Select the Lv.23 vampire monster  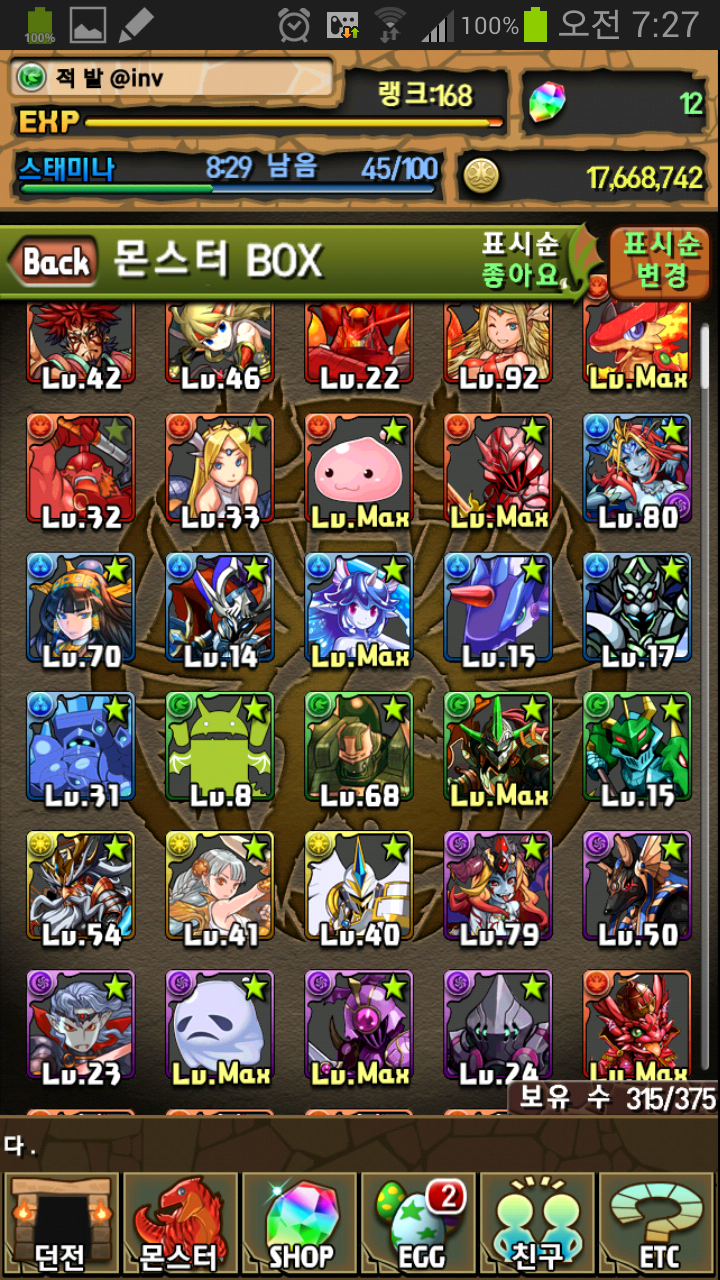click(80, 1025)
